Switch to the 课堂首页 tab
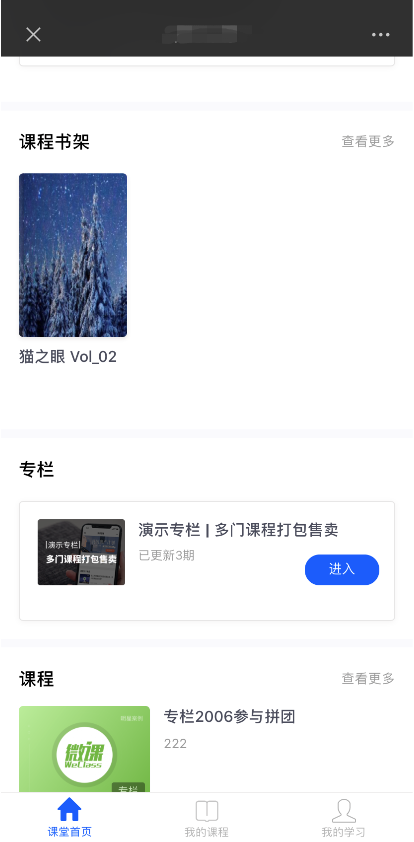414x842 pixels. 69,817
